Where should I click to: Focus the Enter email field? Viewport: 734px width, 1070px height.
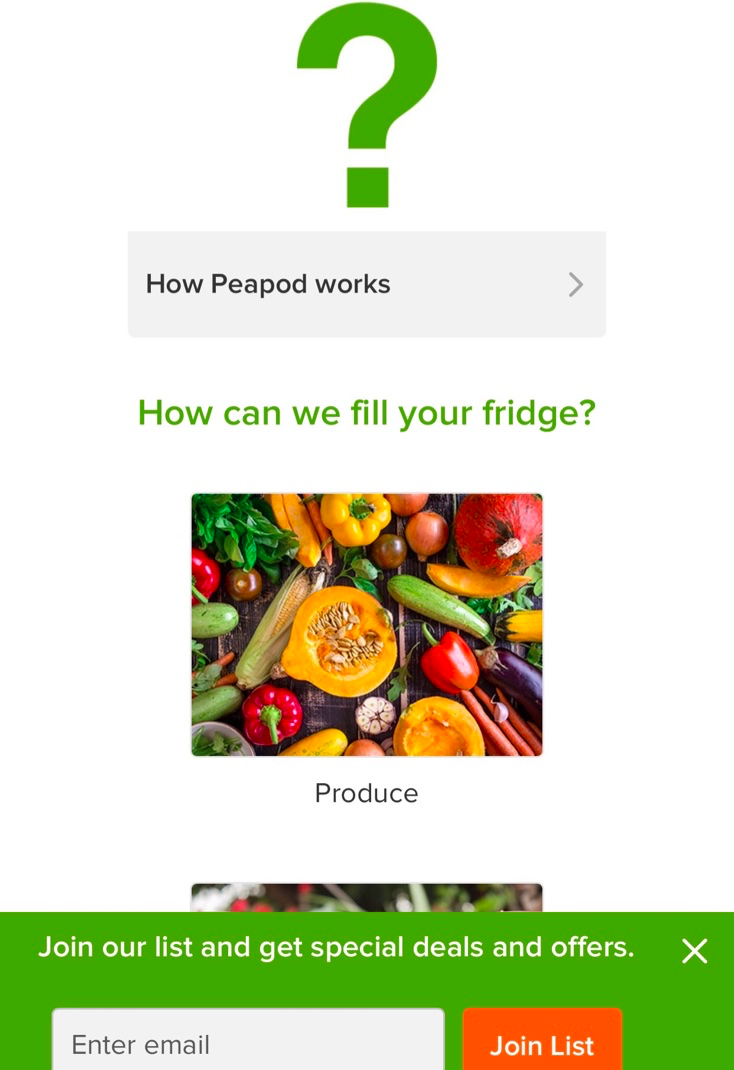tap(247, 1044)
